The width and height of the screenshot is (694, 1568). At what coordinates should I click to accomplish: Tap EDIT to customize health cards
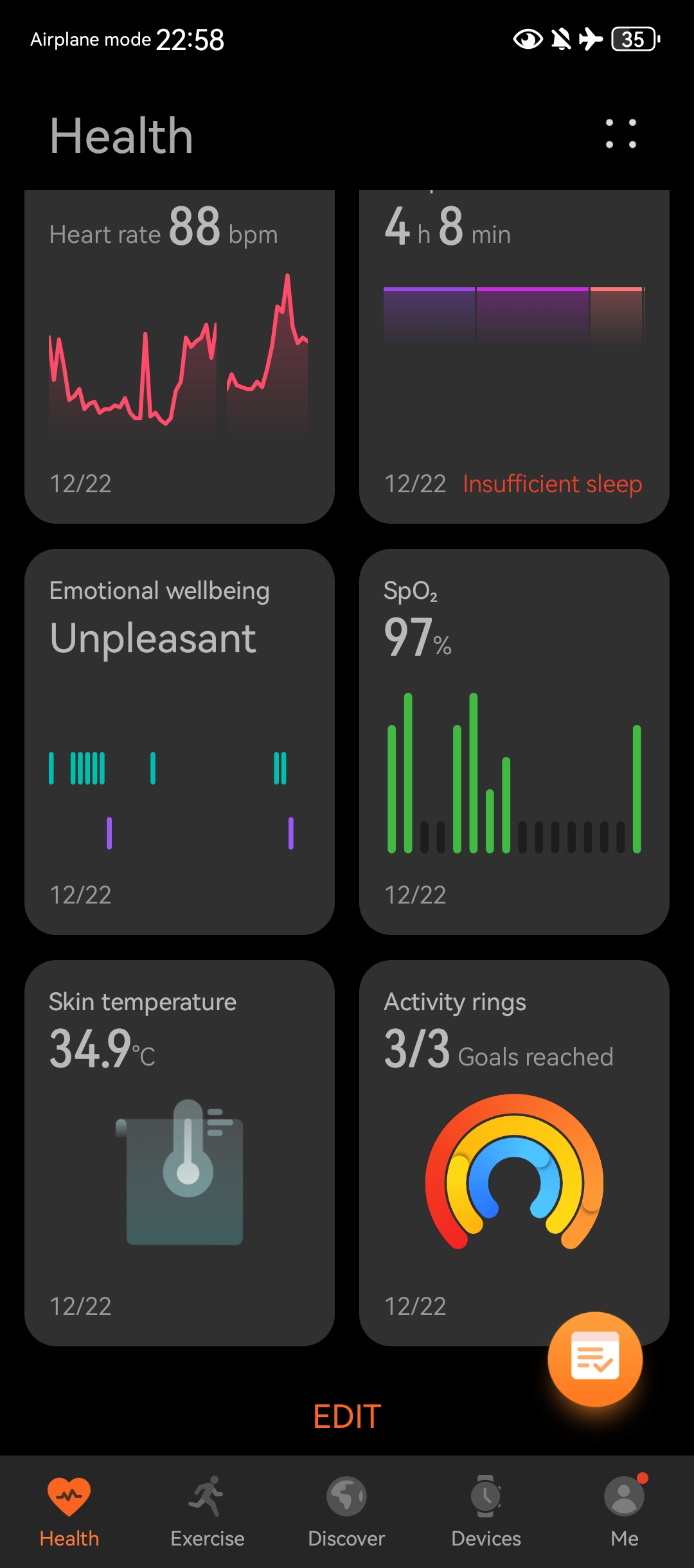point(347,1416)
